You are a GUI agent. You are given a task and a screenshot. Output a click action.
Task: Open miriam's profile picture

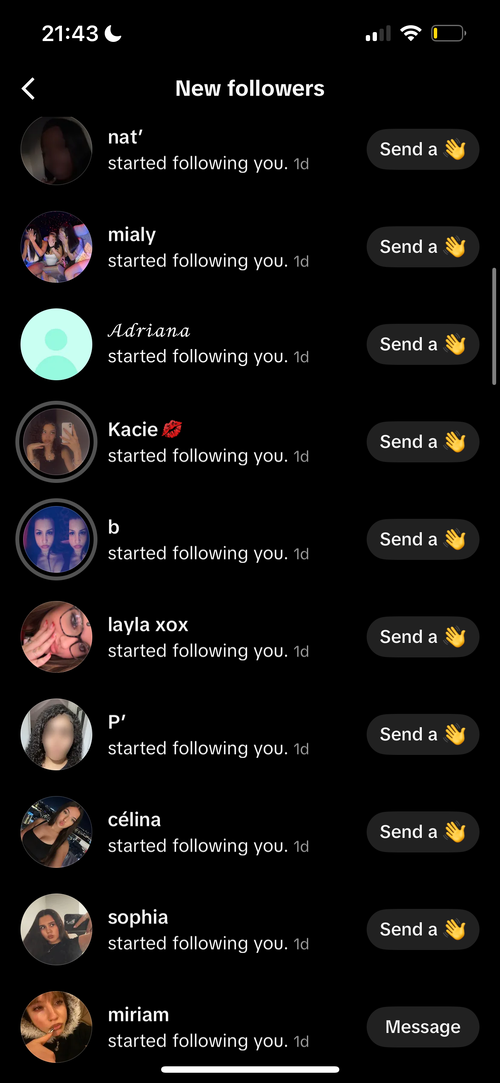pyautogui.click(x=56, y=1026)
